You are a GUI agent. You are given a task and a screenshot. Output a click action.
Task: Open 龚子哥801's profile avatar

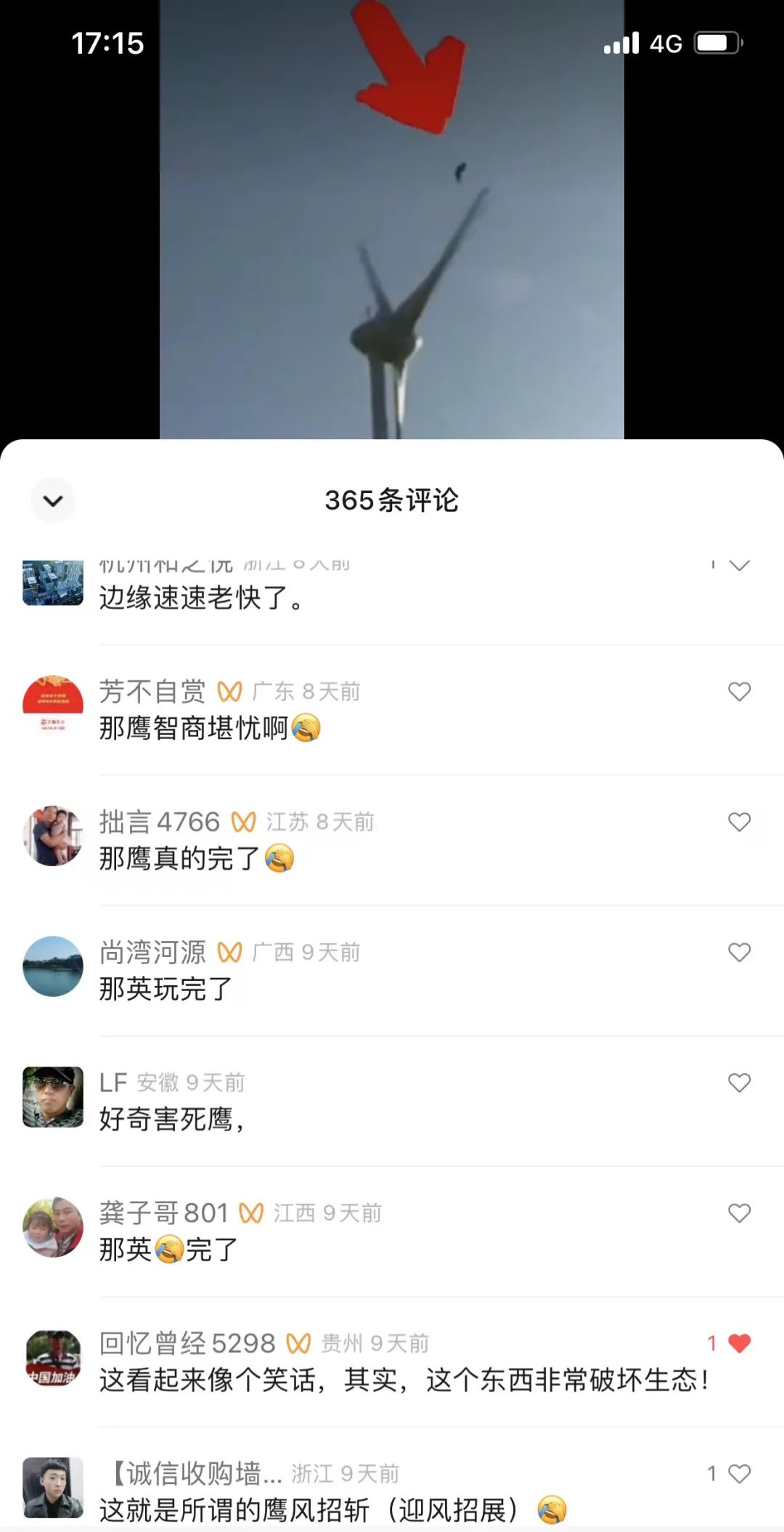[x=53, y=1227]
